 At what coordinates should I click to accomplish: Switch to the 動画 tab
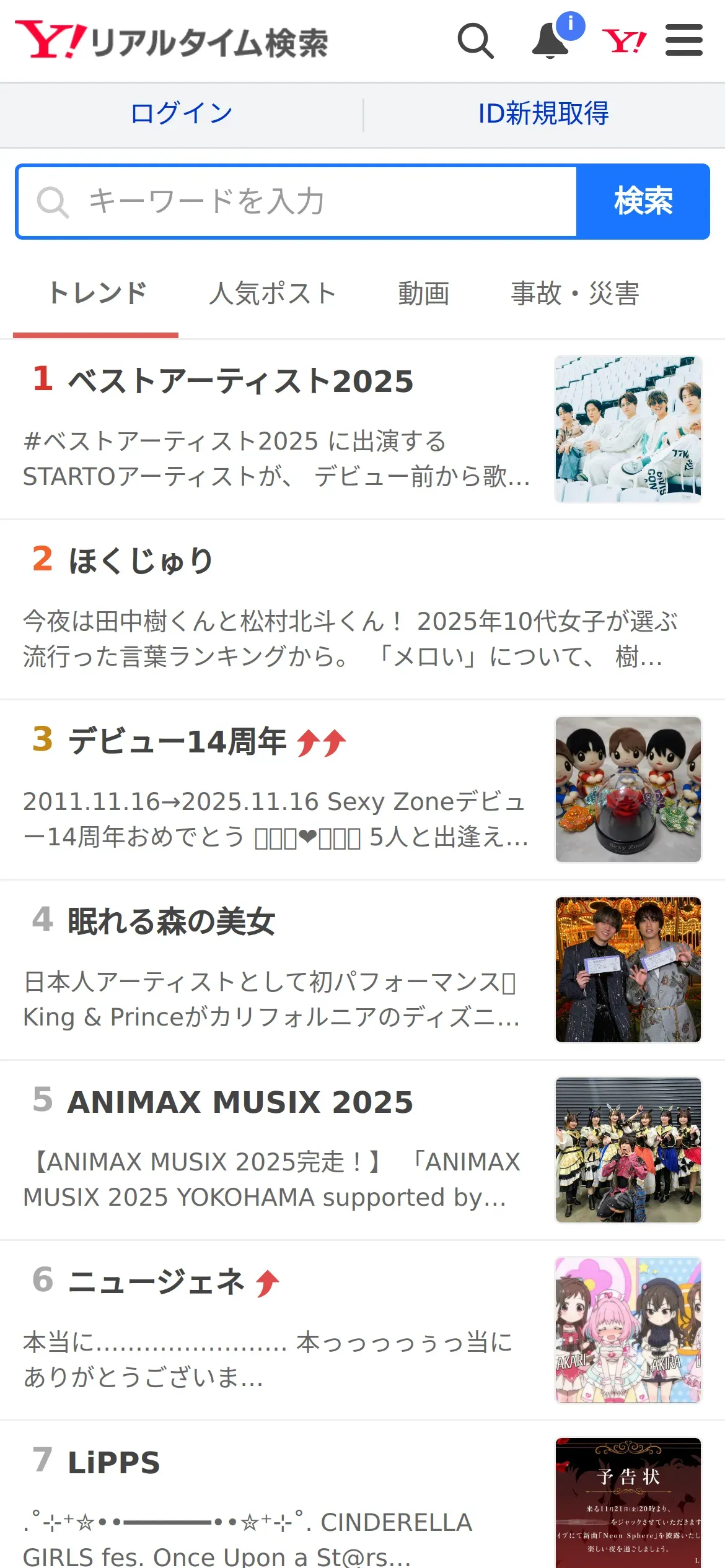tap(424, 294)
